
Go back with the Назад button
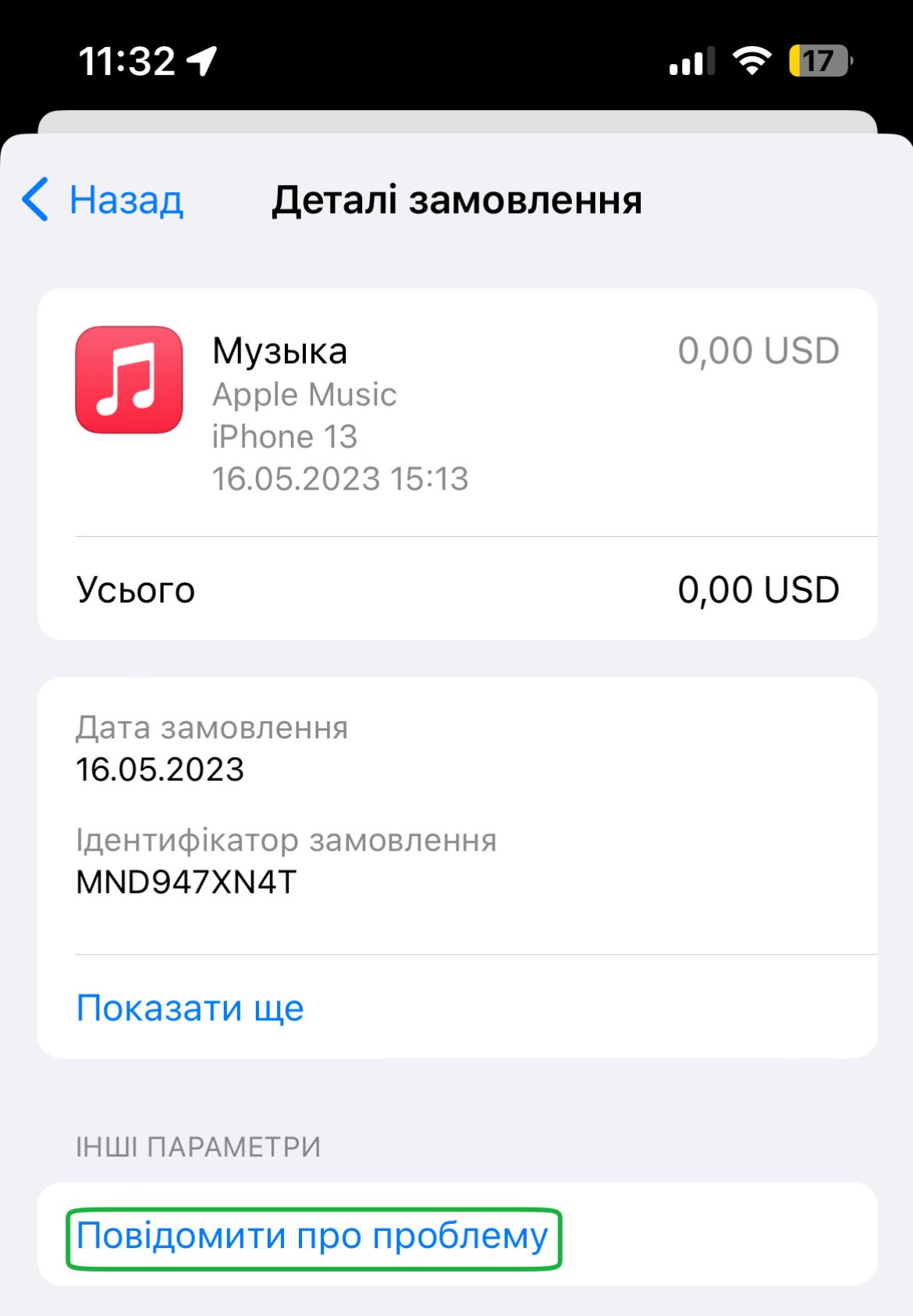tap(104, 200)
